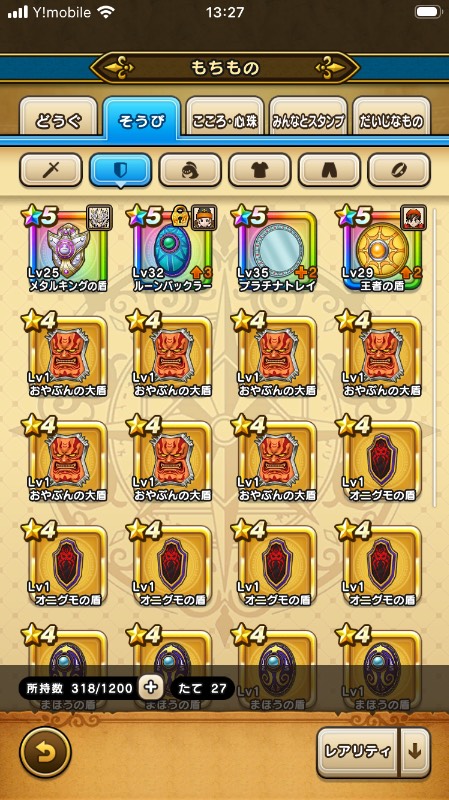The image size is (449, 800).
Task: Filter equipment by helmet icon
Action: click(190, 170)
